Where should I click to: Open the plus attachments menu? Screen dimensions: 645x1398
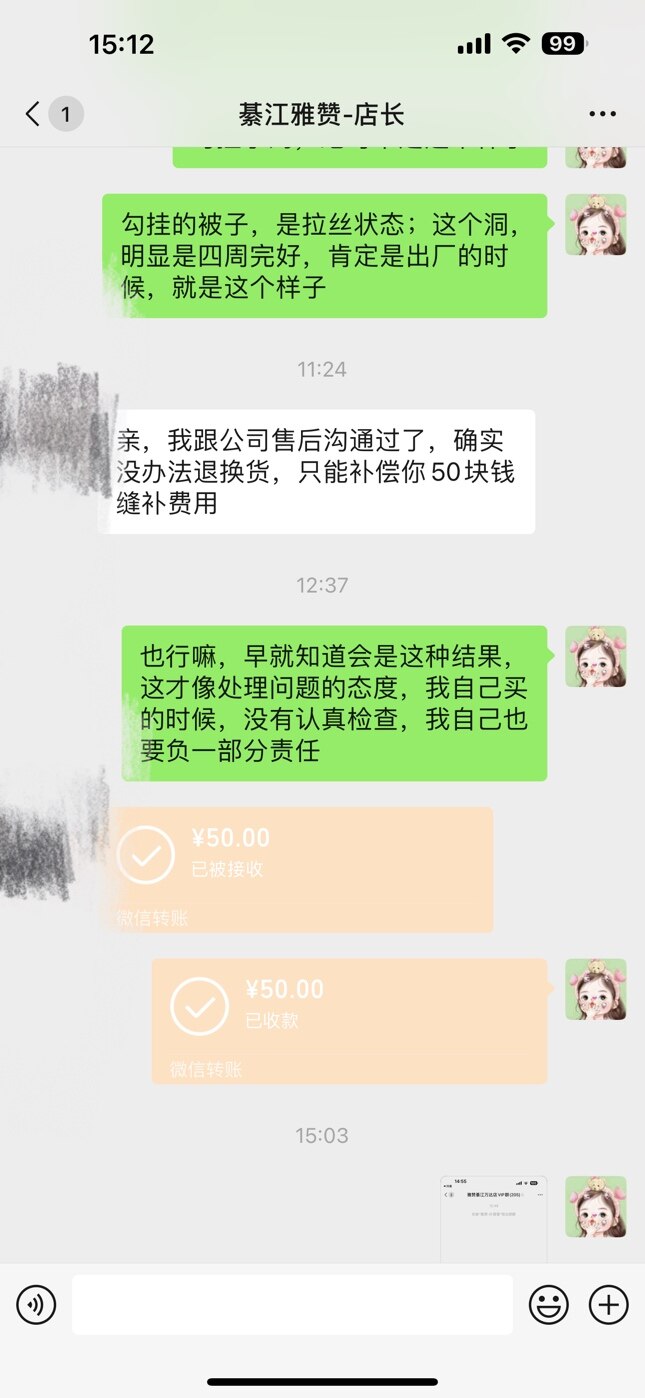pyautogui.click(x=608, y=1304)
